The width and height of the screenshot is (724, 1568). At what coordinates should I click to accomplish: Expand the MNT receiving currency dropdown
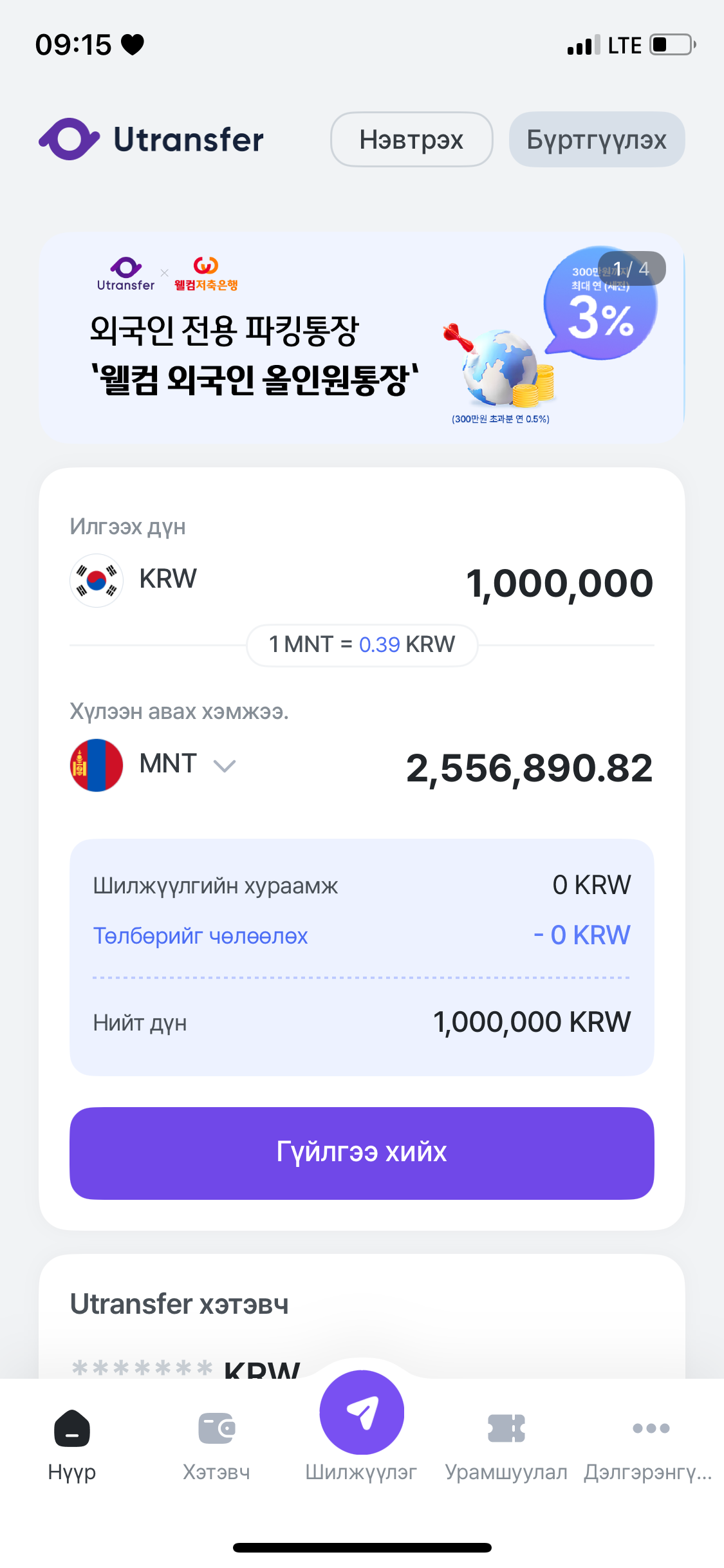pyautogui.click(x=187, y=765)
